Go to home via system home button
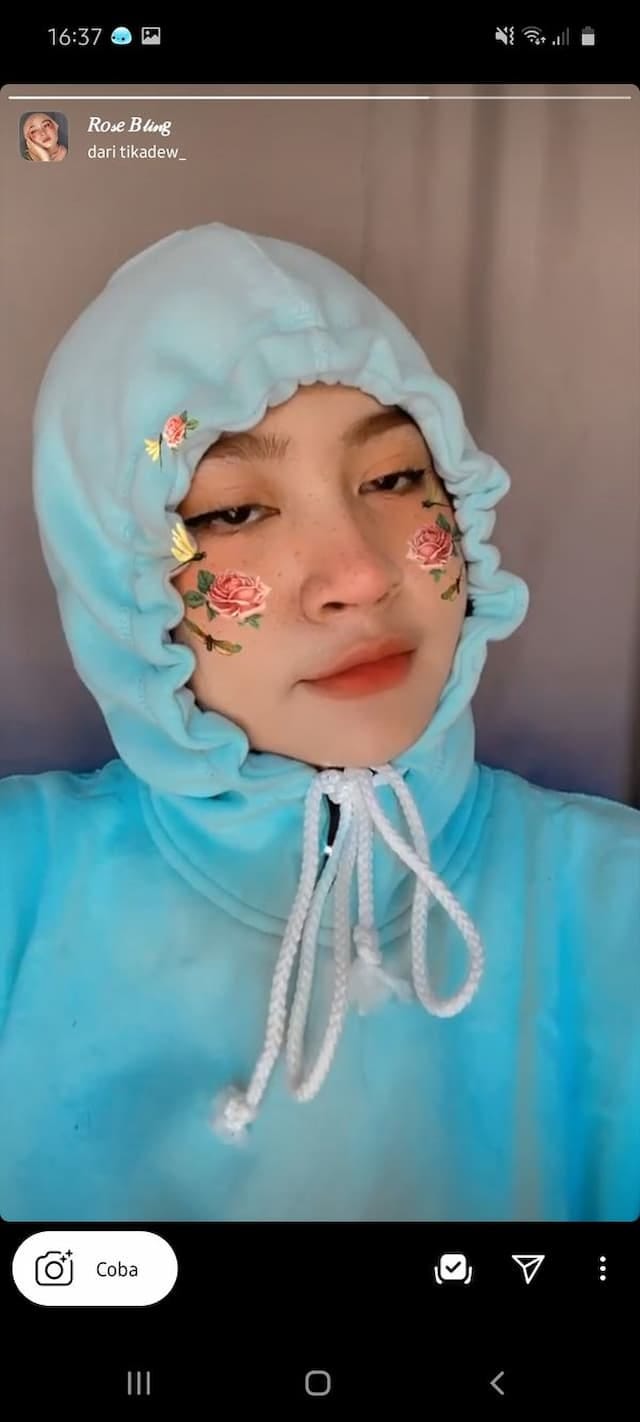The width and height of the screenshot is (640, 1422). (318, 1383)
